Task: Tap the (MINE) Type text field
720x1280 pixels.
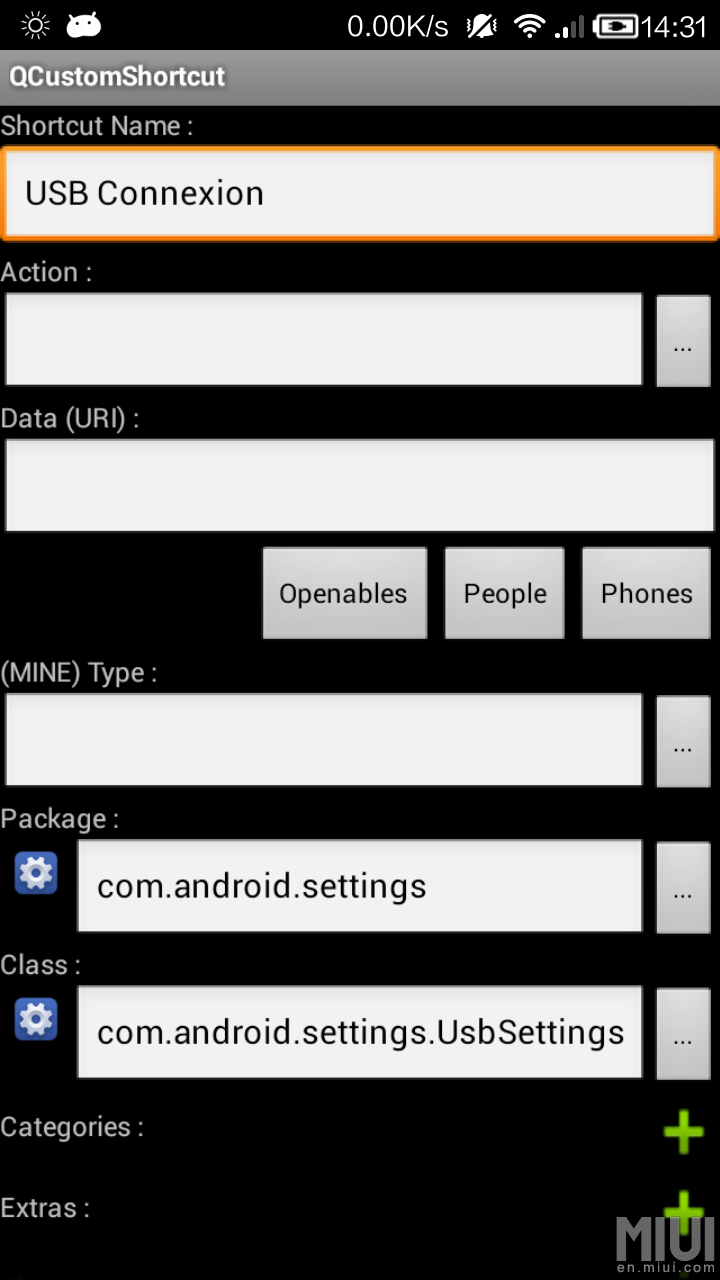Action: pos(324,739)
